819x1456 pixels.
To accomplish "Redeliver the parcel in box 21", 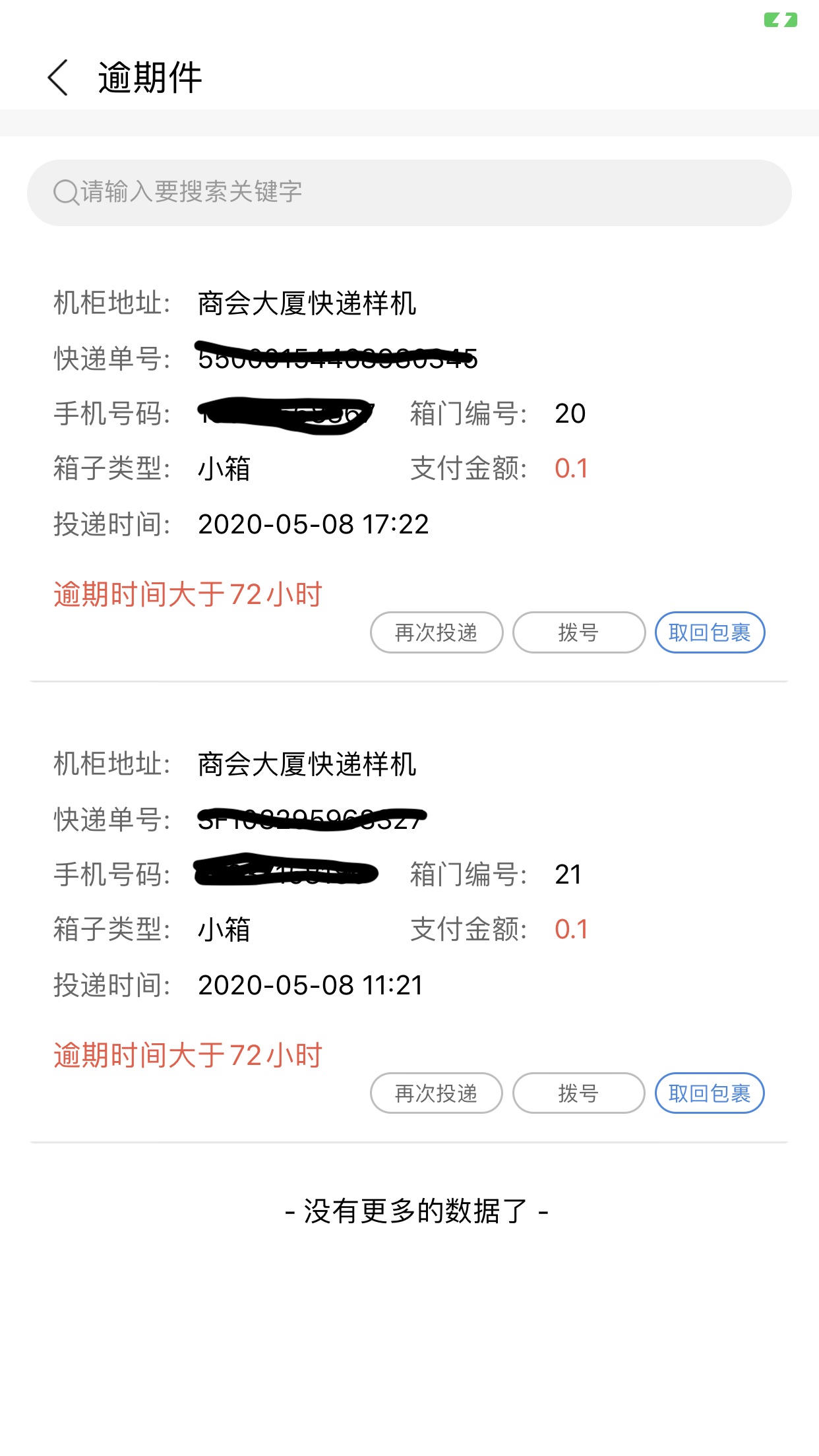I will 437,1093.
